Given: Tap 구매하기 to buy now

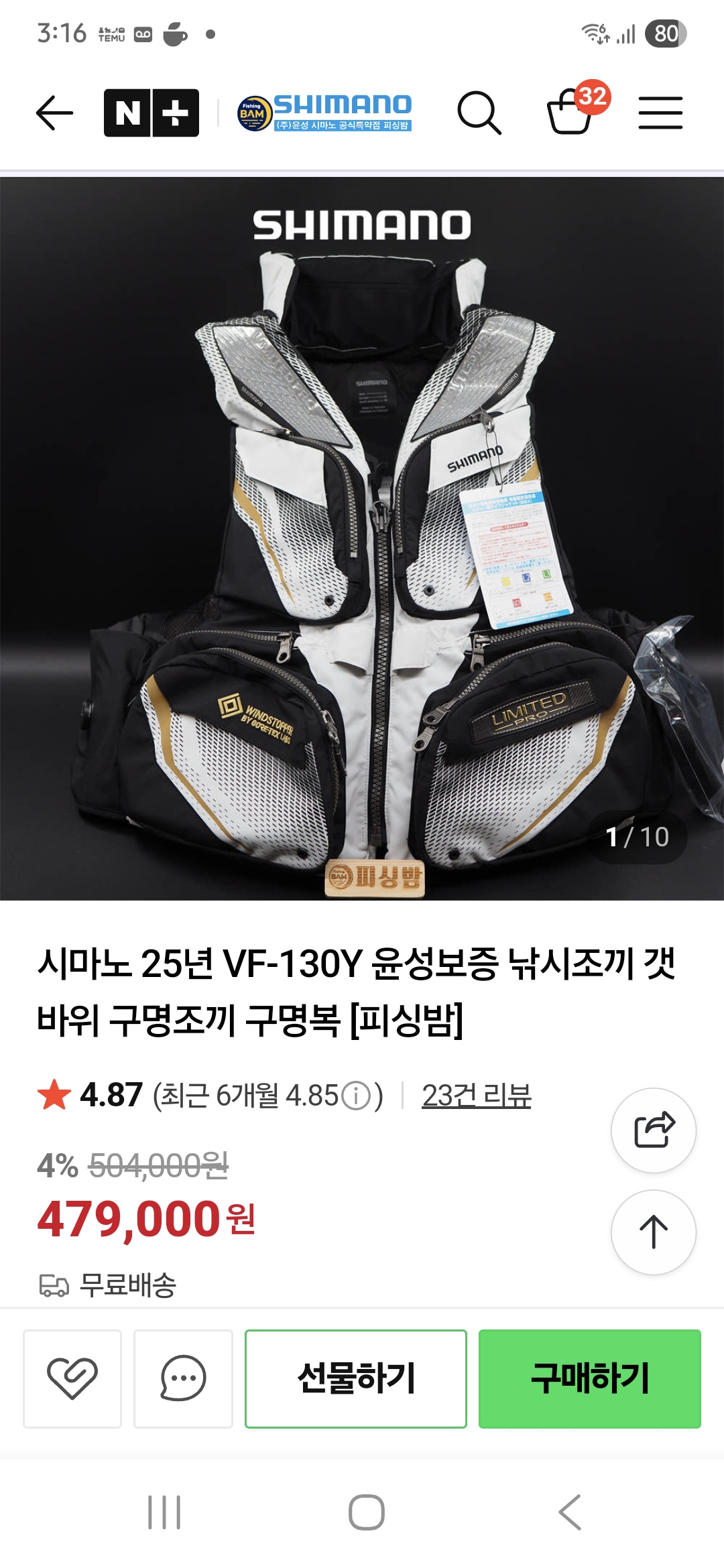Looking at the screenshot, I should (x=590, y=1378).
